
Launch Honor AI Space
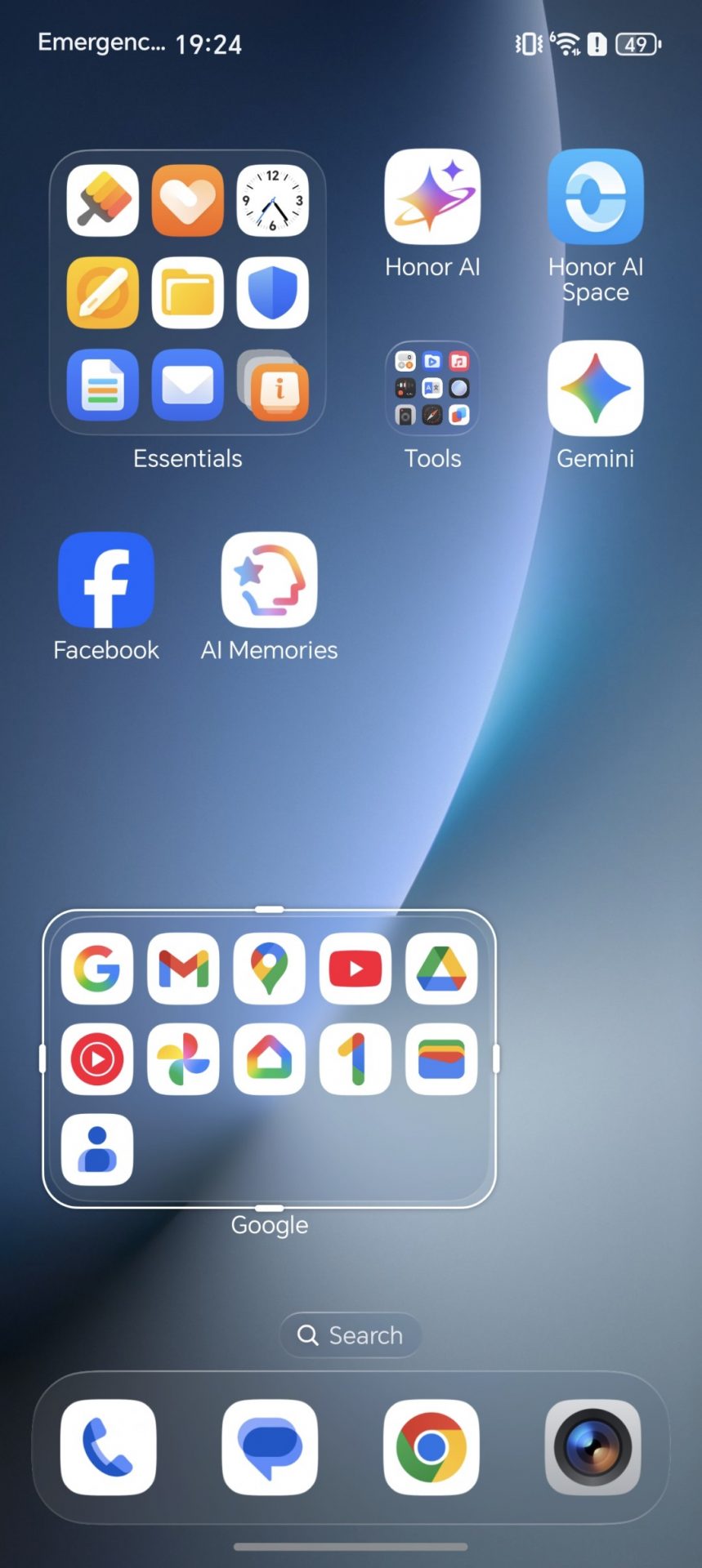pos(595,197)
